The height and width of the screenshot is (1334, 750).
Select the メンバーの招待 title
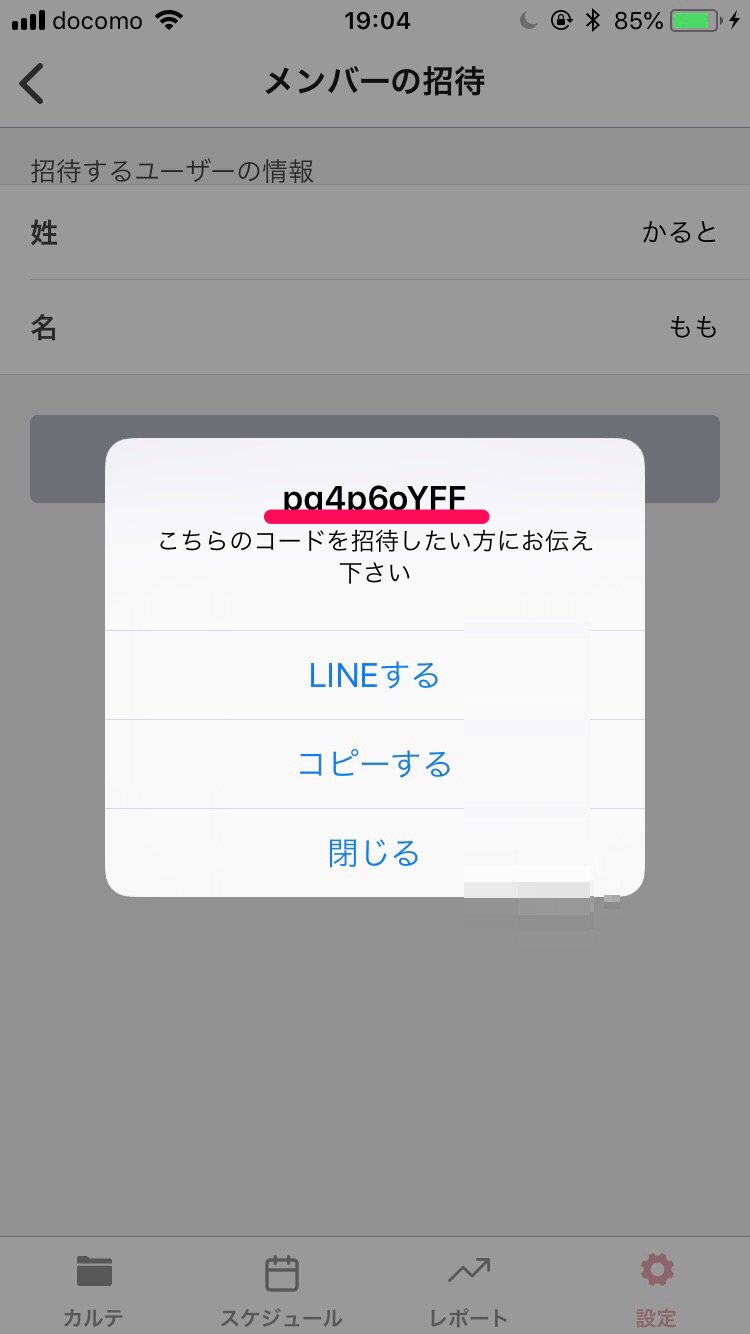[x=374, y=83]
